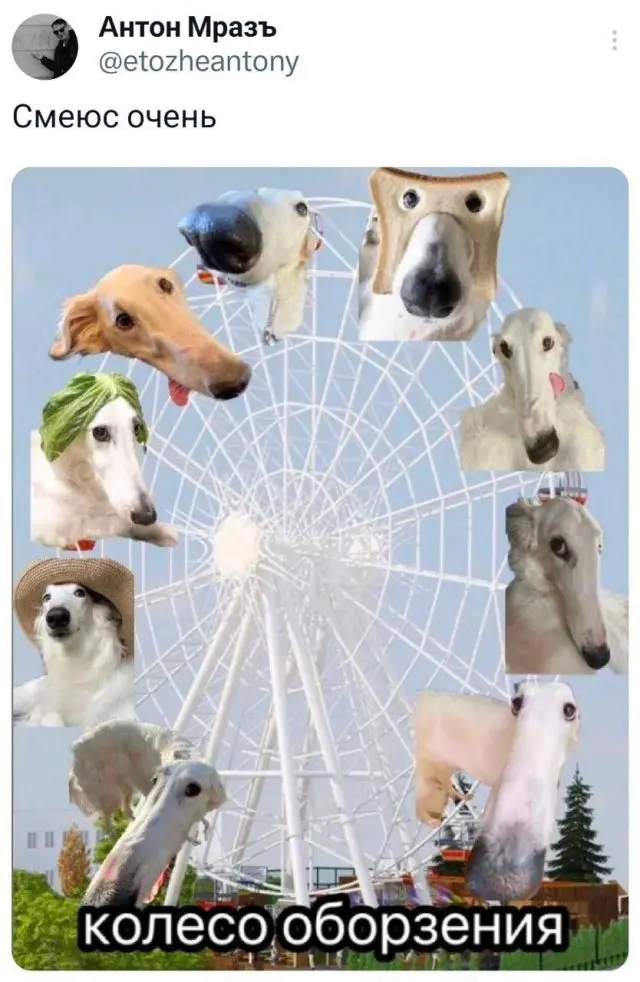Open the tweet's overflow menu
Screen dimensions: 640x982
point(613,40)
